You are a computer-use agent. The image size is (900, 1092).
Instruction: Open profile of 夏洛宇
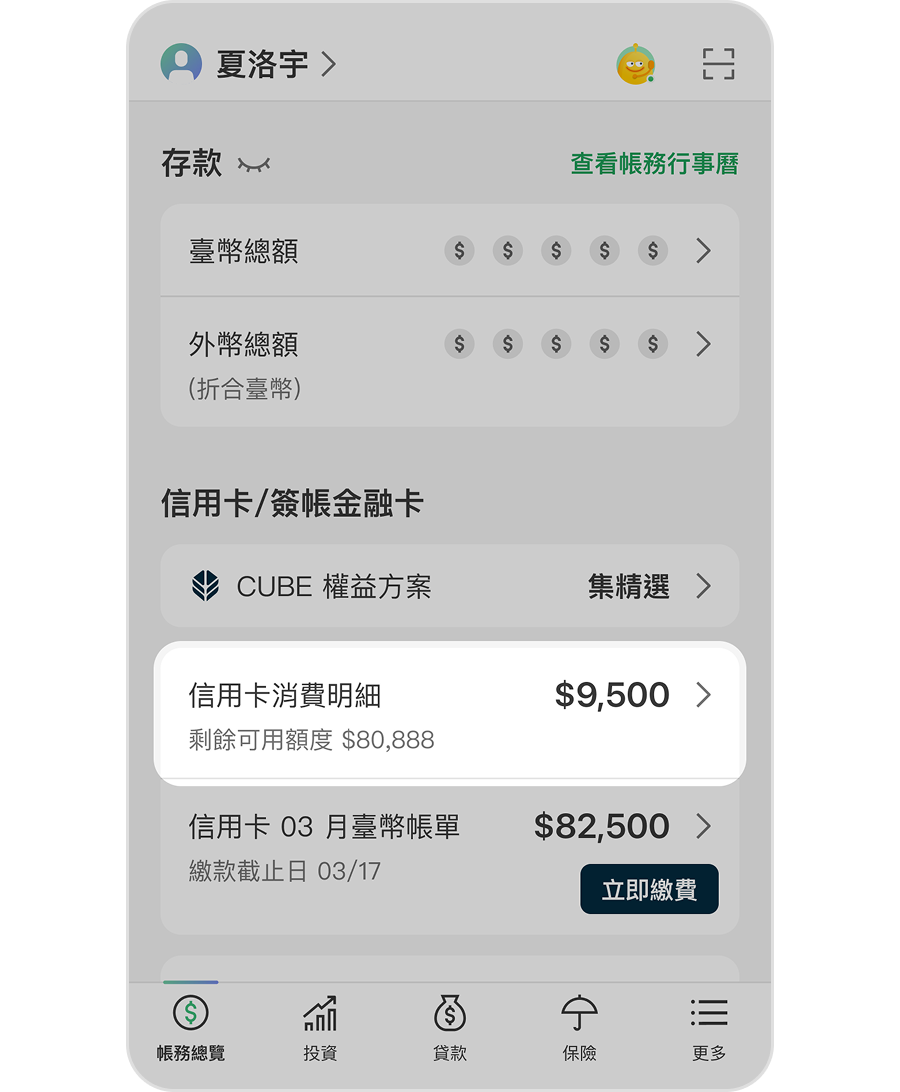249,65
